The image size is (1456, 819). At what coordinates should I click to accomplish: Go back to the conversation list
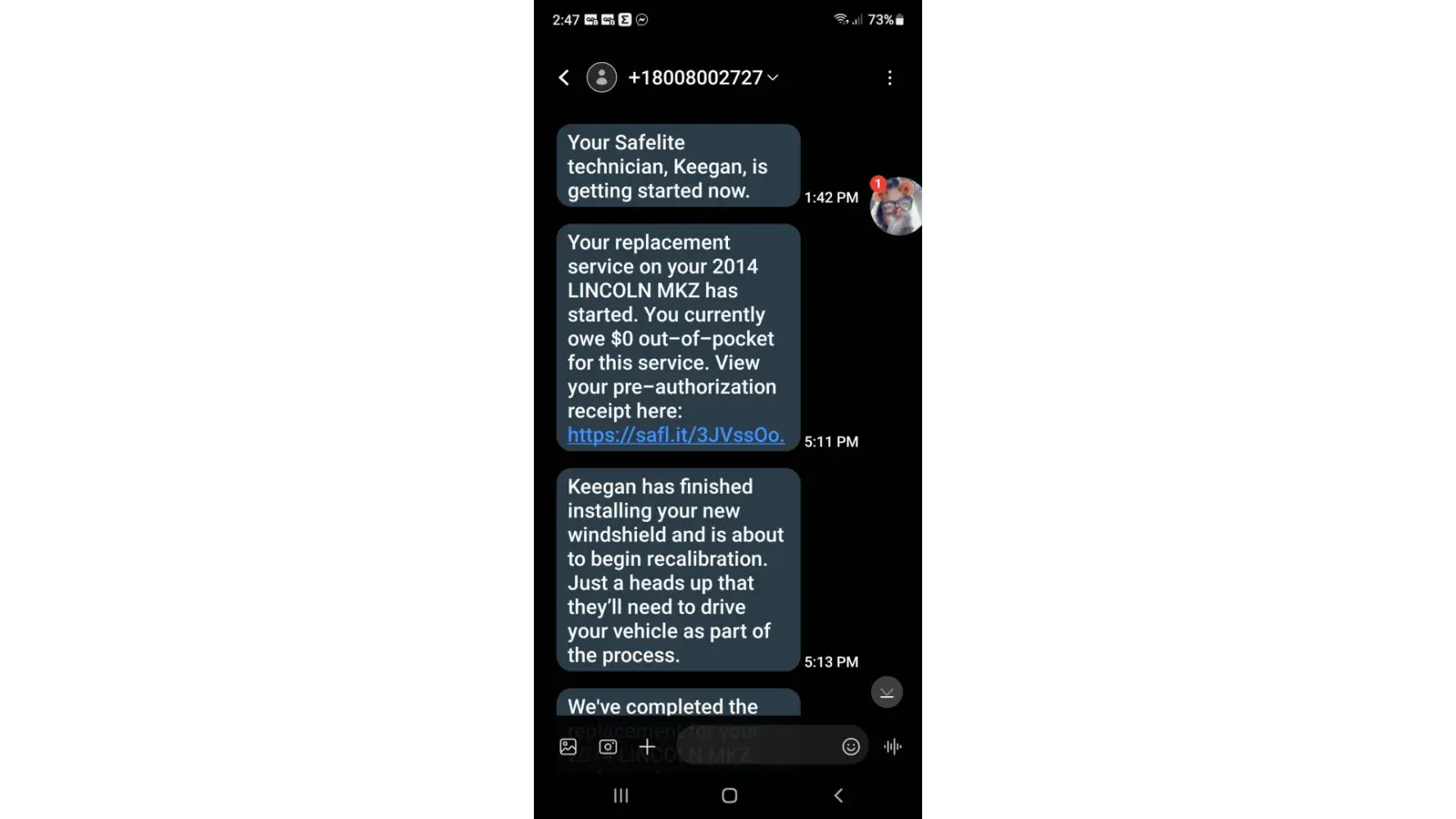[x=563, y=78]
